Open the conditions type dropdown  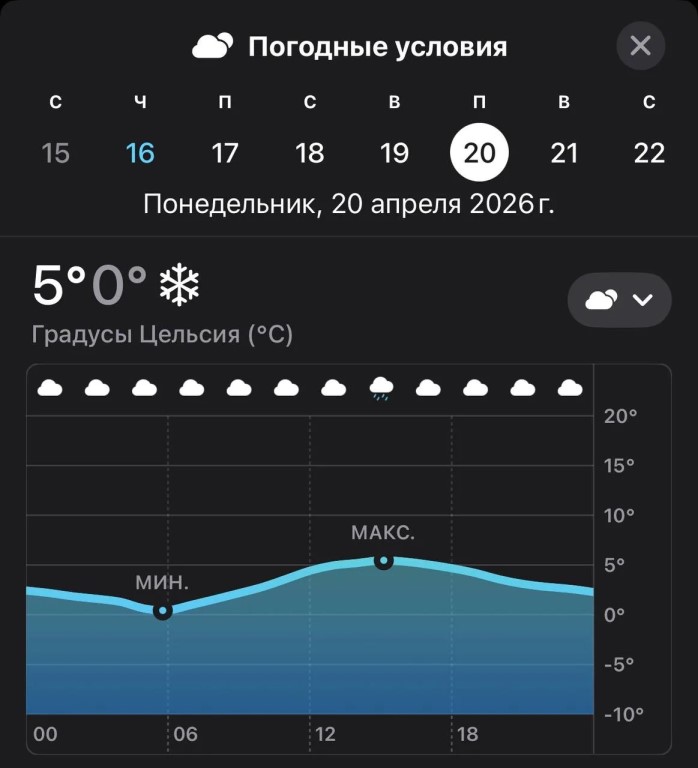click(619, 300)
